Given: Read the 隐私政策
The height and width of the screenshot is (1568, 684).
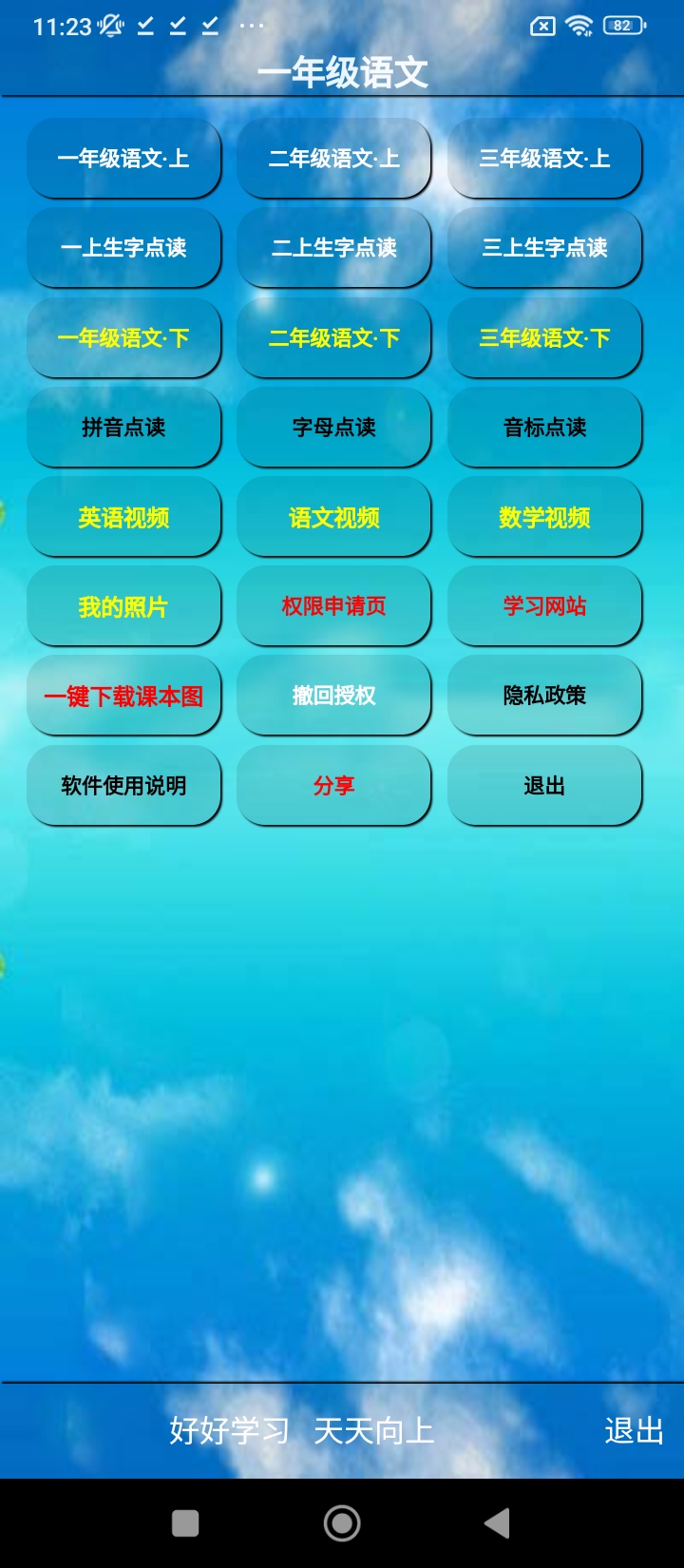Looking at the screenshot, I should pos(544,697).
